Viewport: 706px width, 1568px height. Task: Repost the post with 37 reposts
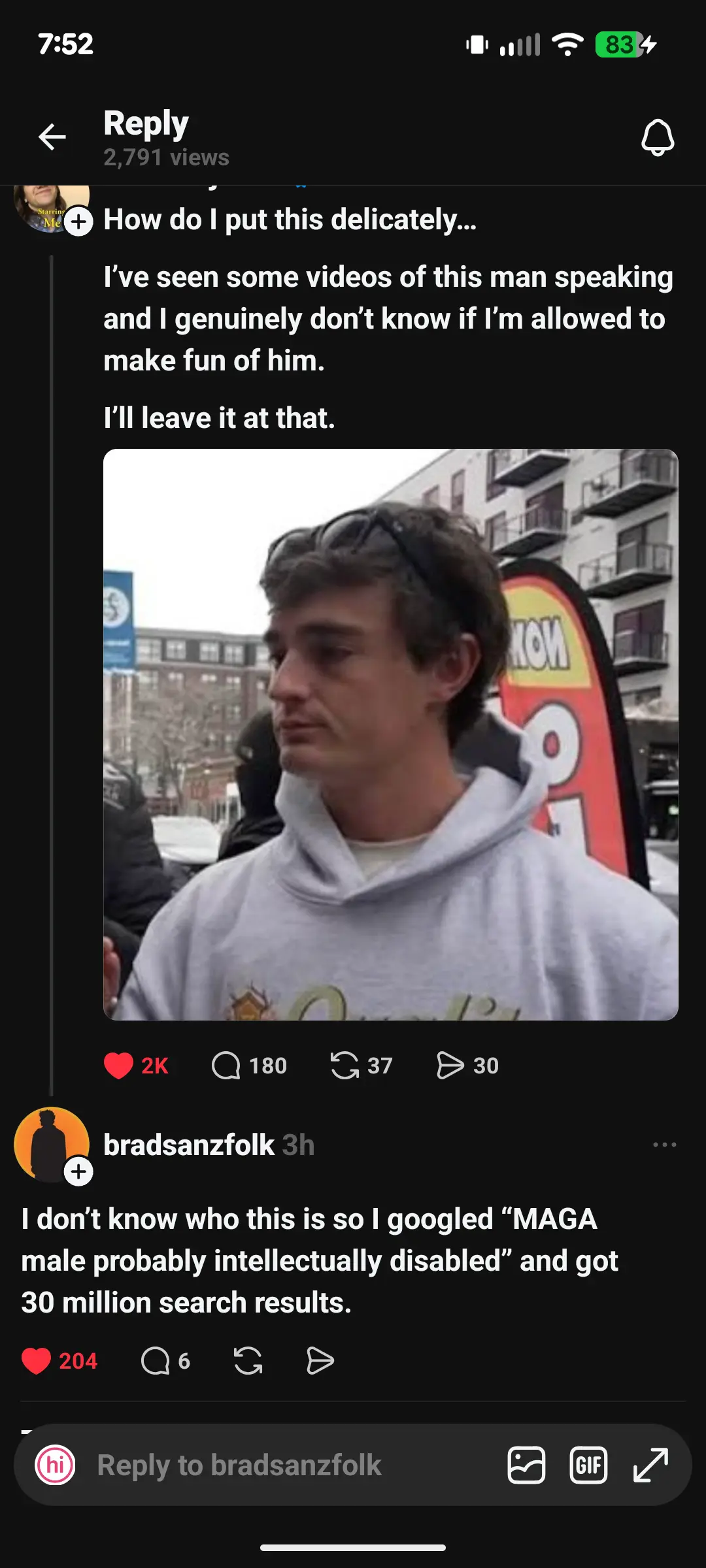345,1066
